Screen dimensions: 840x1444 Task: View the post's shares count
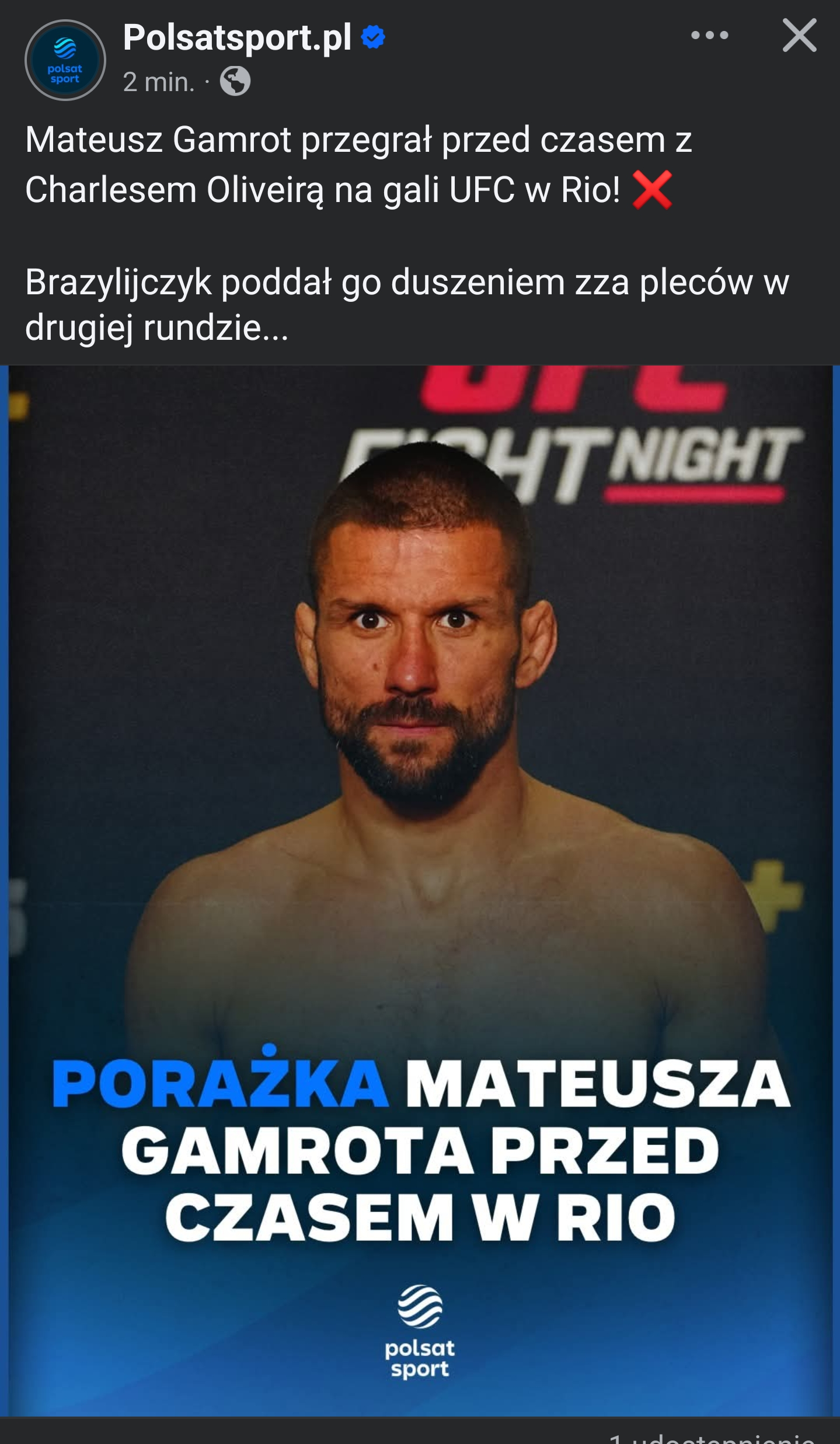(x=711, y=1438)
